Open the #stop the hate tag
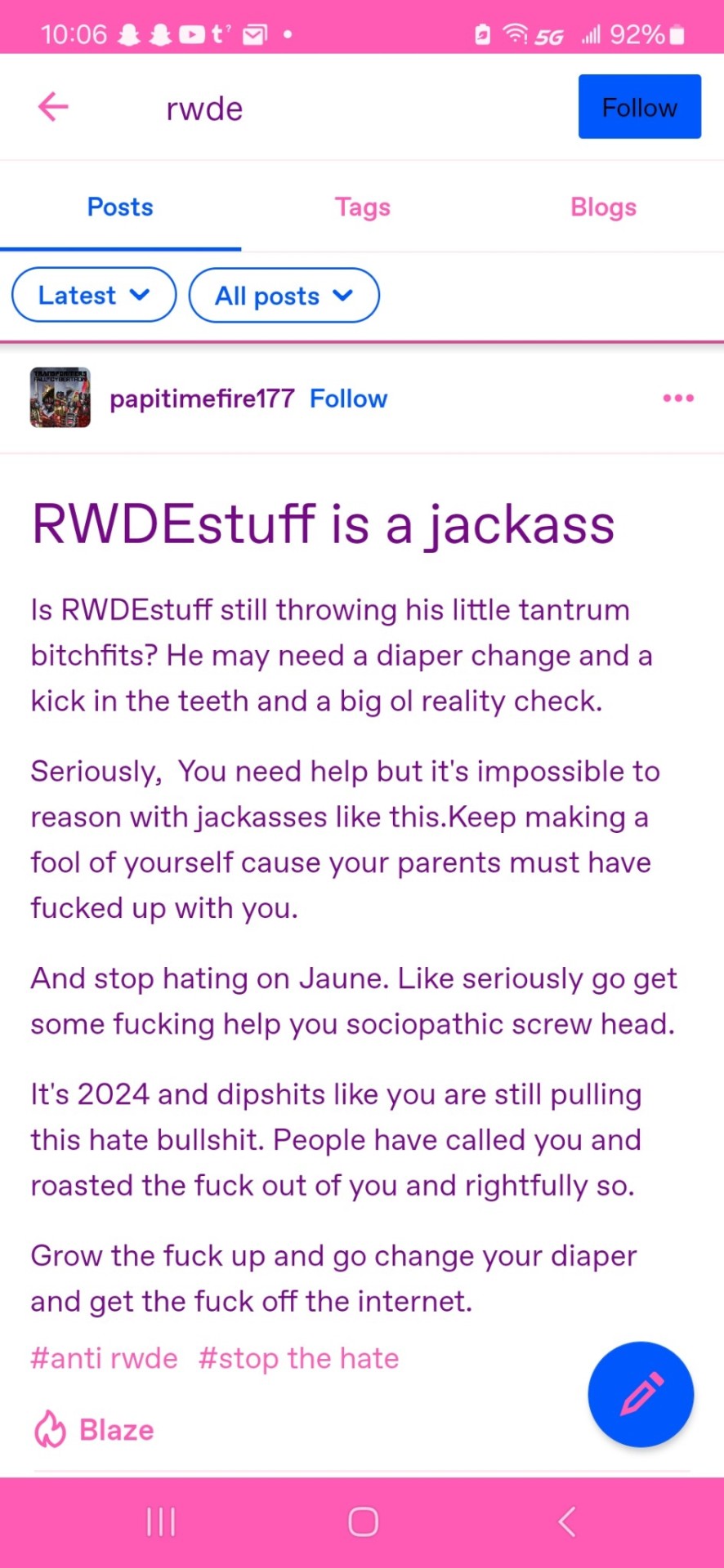Viewport: 724px width, 1568px height. click(298, 1358)
